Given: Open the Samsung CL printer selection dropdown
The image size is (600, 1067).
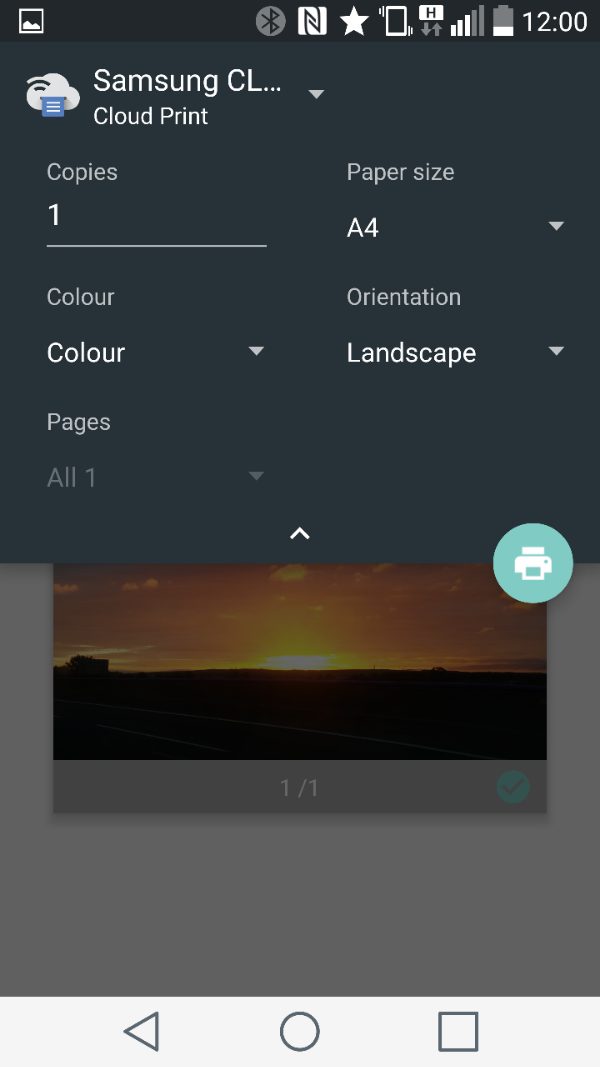Looking at the screenshot, I should (175, 96).
